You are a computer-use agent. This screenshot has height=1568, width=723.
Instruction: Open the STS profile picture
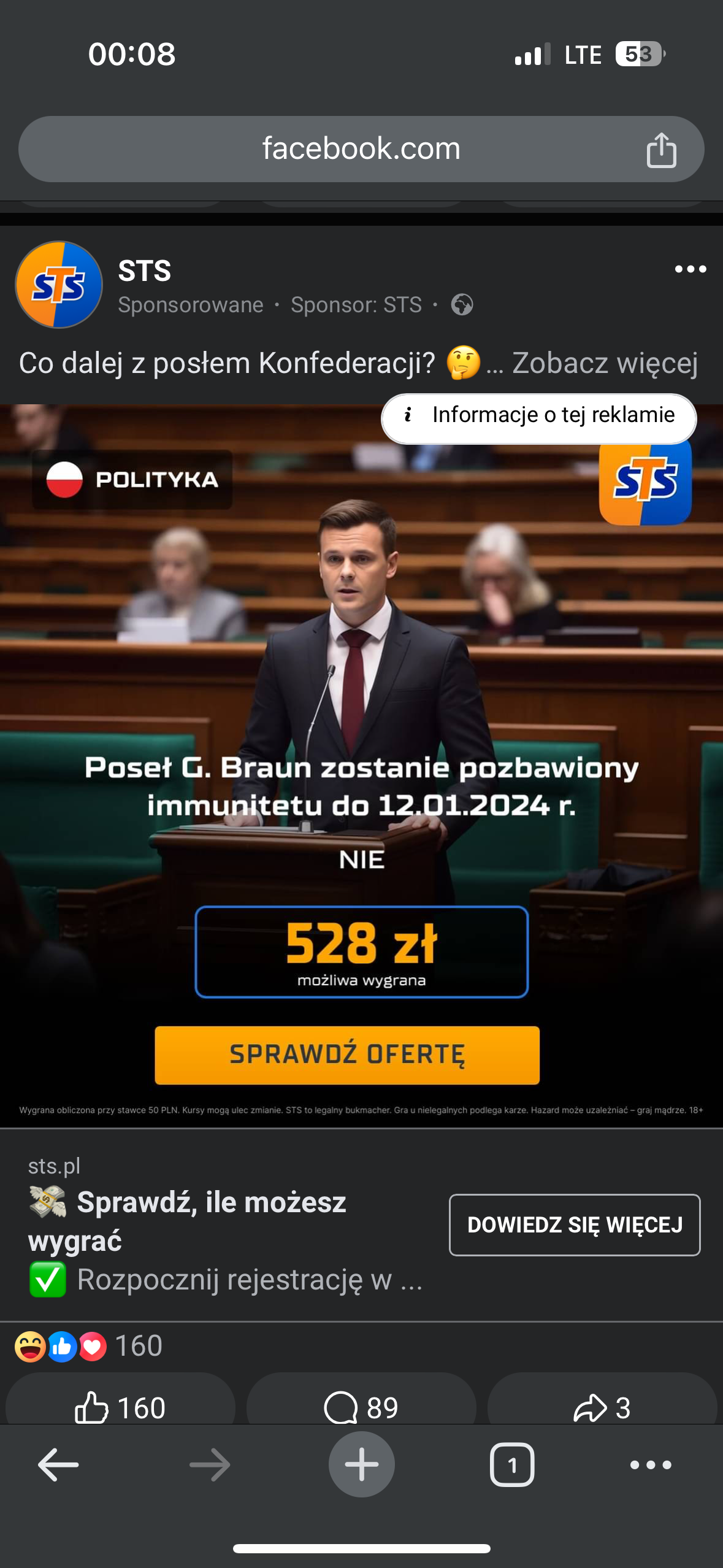click(59, 285)
